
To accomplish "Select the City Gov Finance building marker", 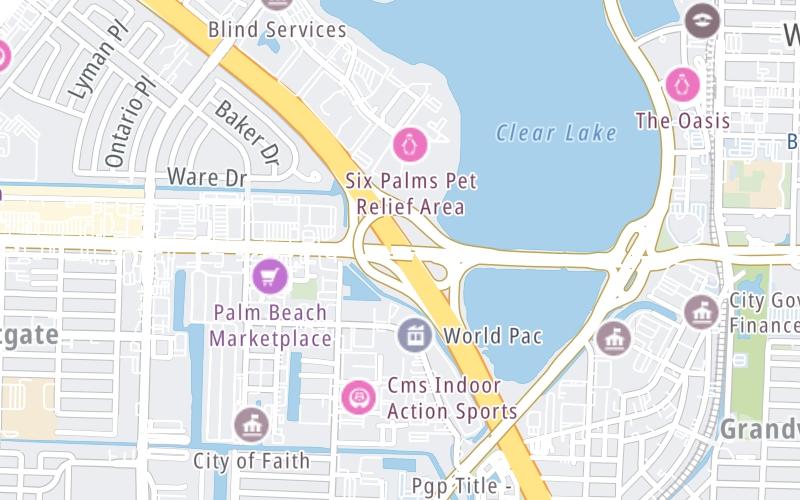I will pos(701,313).
